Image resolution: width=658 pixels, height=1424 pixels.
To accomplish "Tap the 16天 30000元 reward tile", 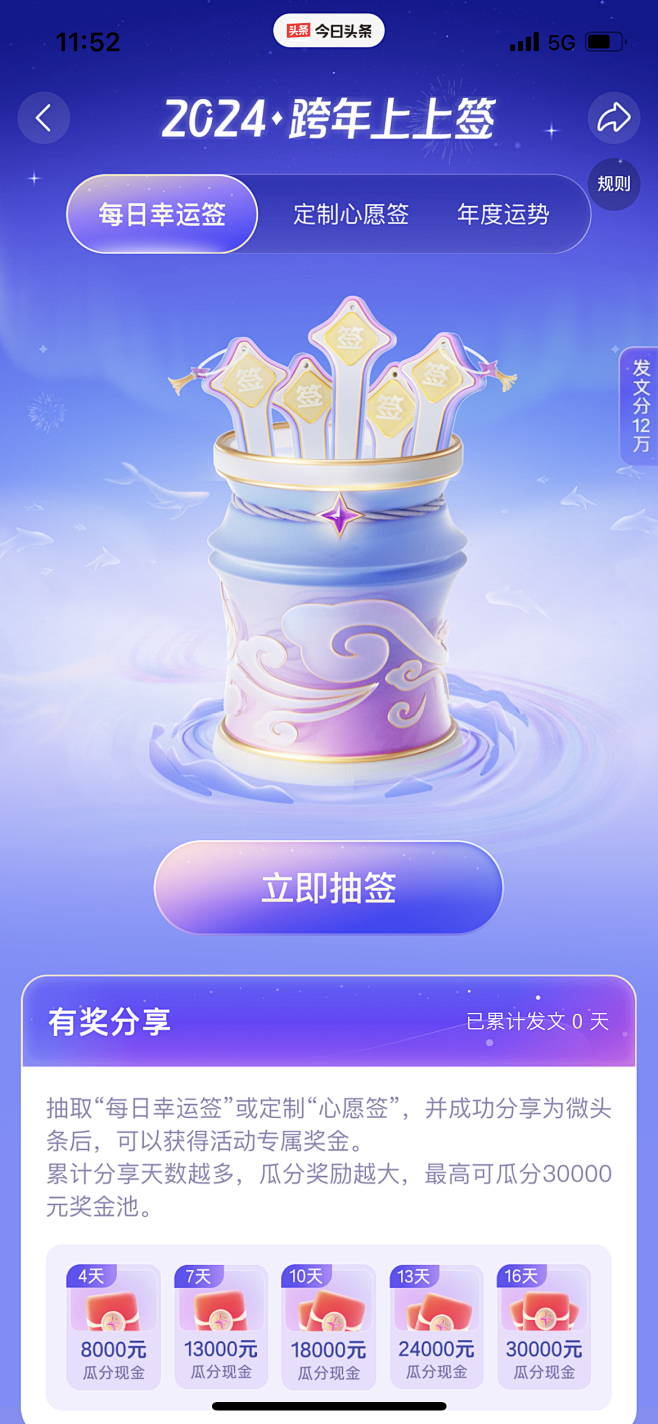I will coord(544,1326).
